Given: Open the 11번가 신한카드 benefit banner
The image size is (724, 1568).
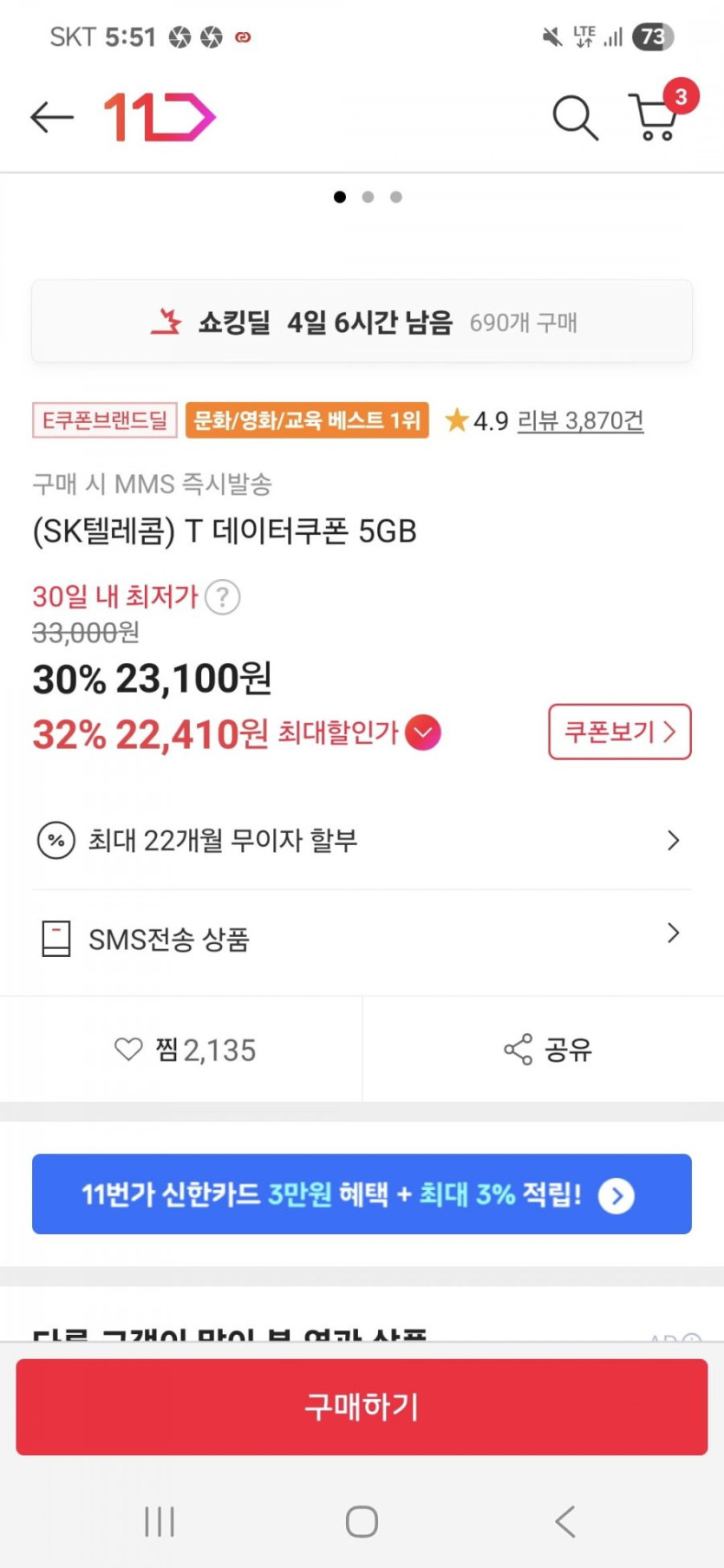Looking at the screenshot, I should point(362,1194).
